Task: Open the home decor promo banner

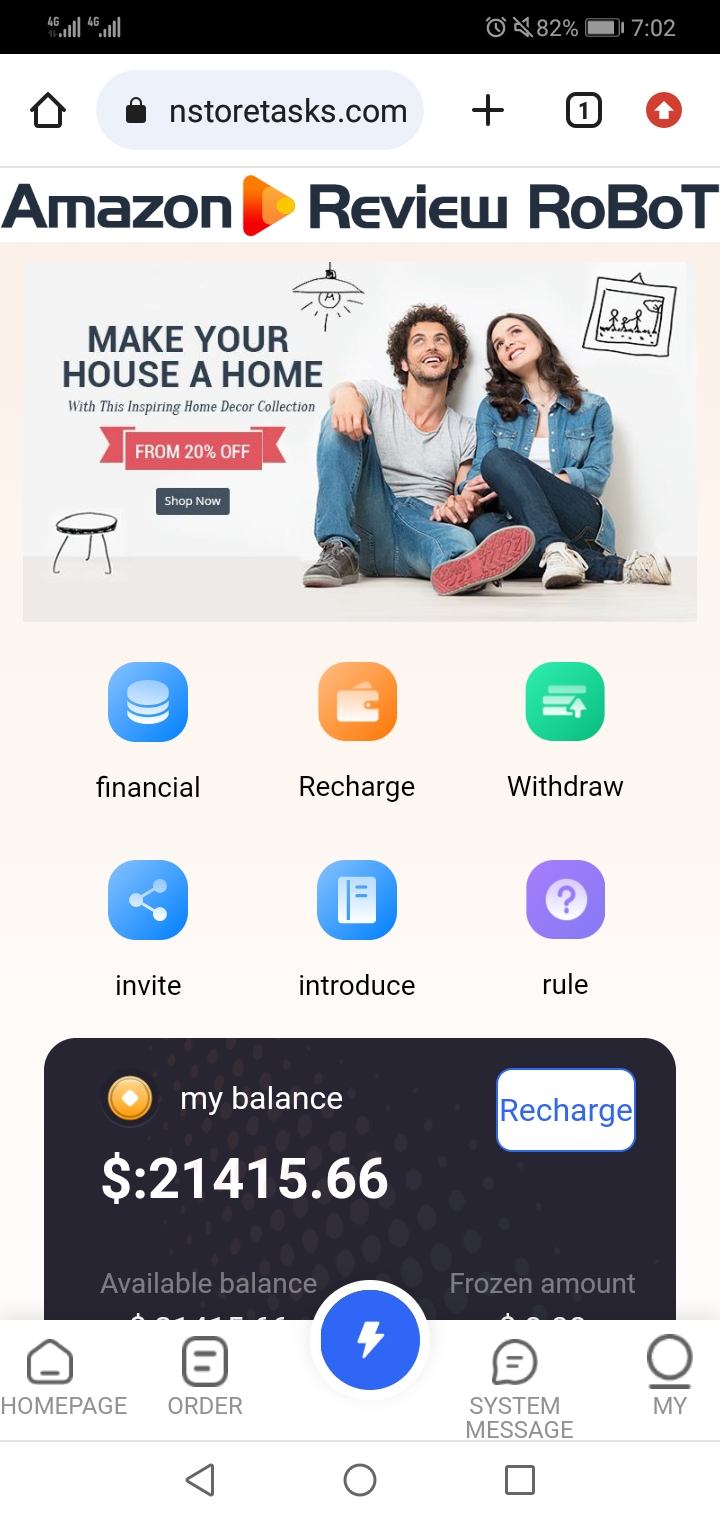Action: pyautogui.click(x=360, y=441)
